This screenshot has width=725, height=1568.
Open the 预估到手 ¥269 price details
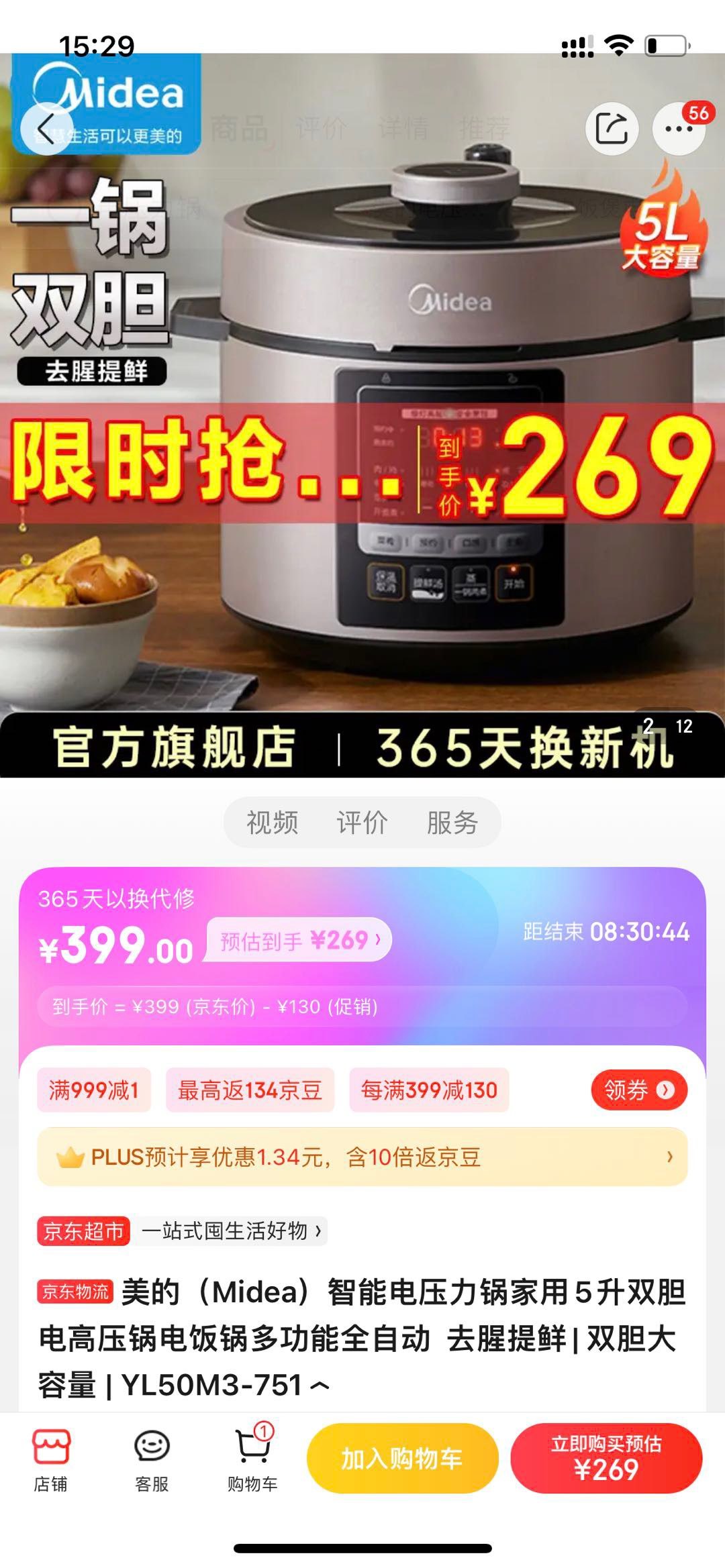(299, 941)
